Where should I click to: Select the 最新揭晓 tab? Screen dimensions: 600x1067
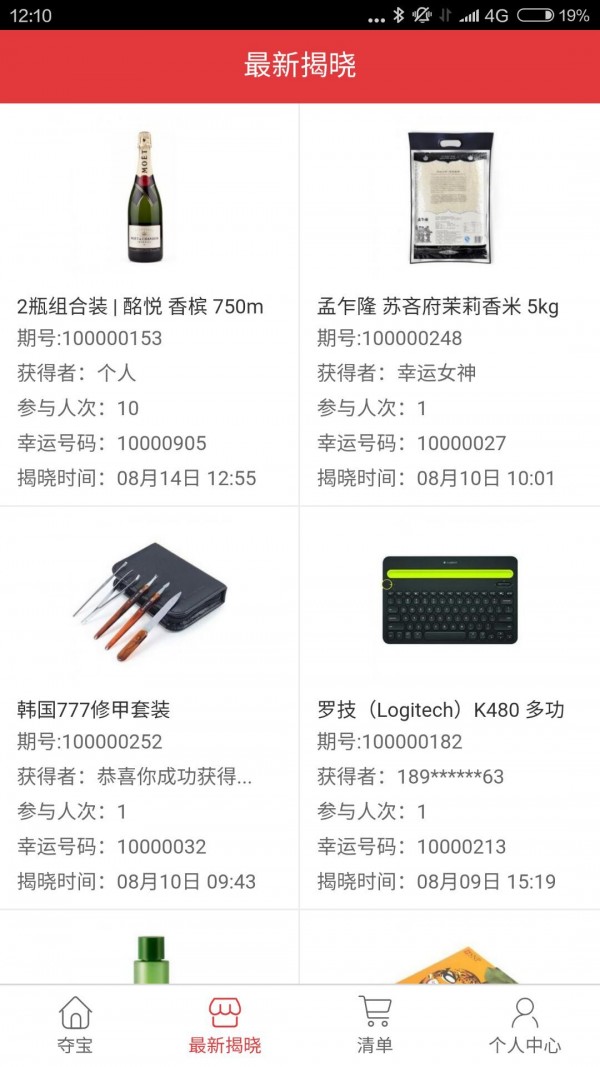coord(225,1026)
